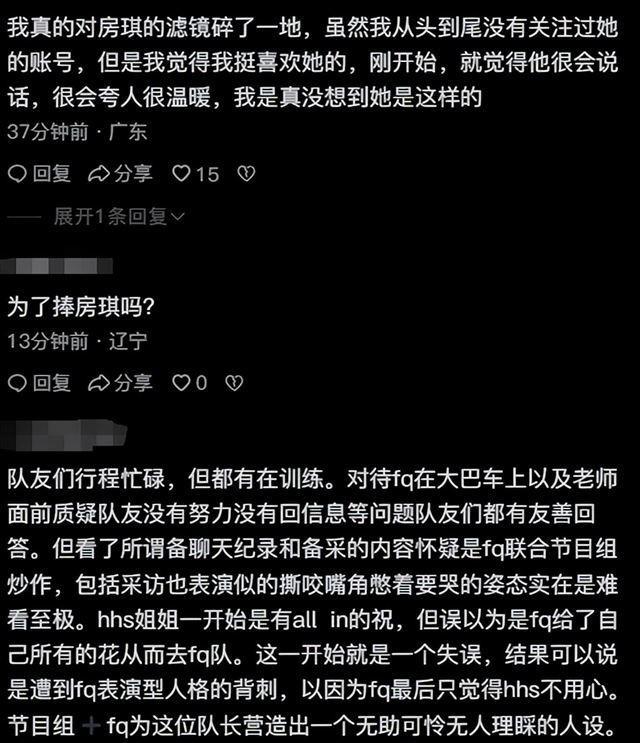The height and width of the screenshot is (743, 640).
Task: Reply to the comment from 广东
Action: pyautogui.click(x=40, y=174)
